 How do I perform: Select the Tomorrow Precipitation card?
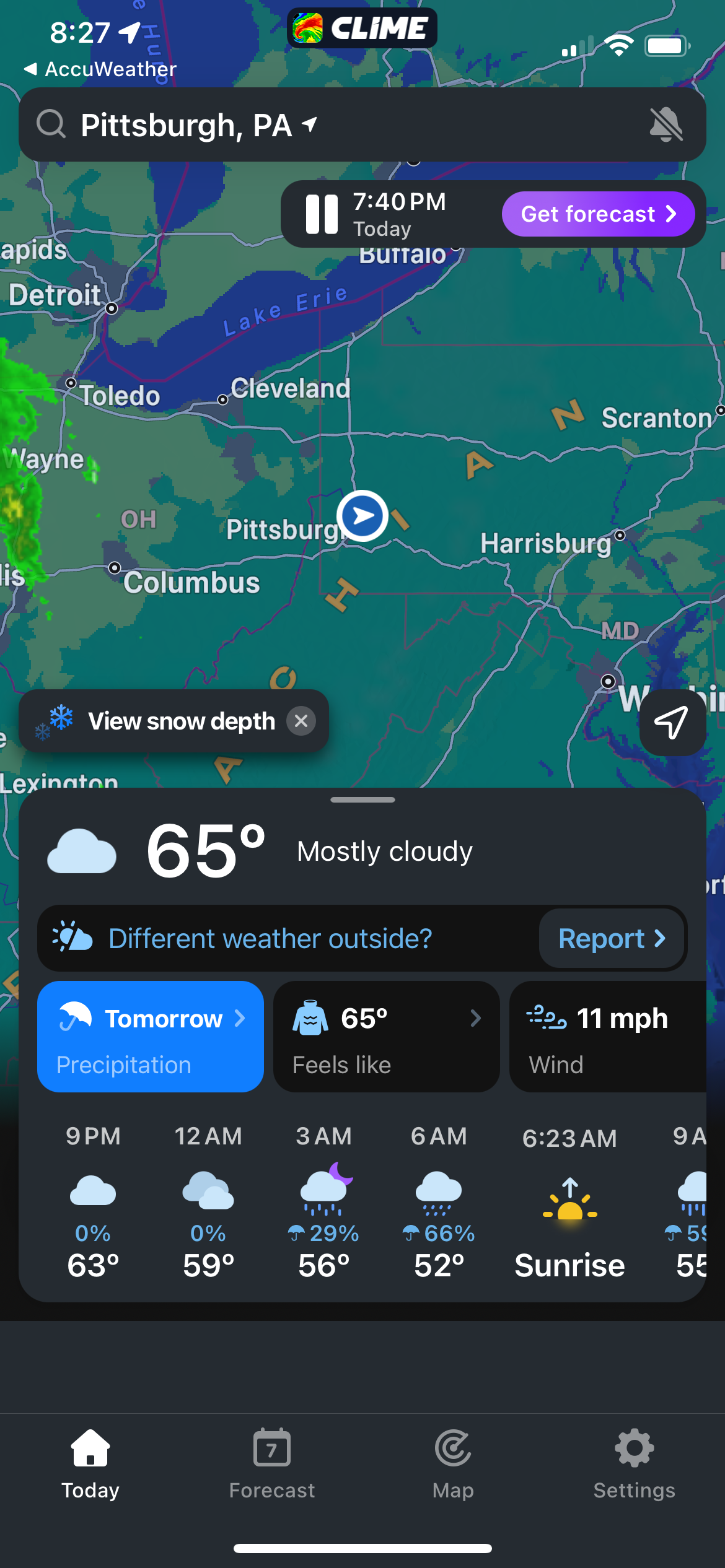point(150,1036)
